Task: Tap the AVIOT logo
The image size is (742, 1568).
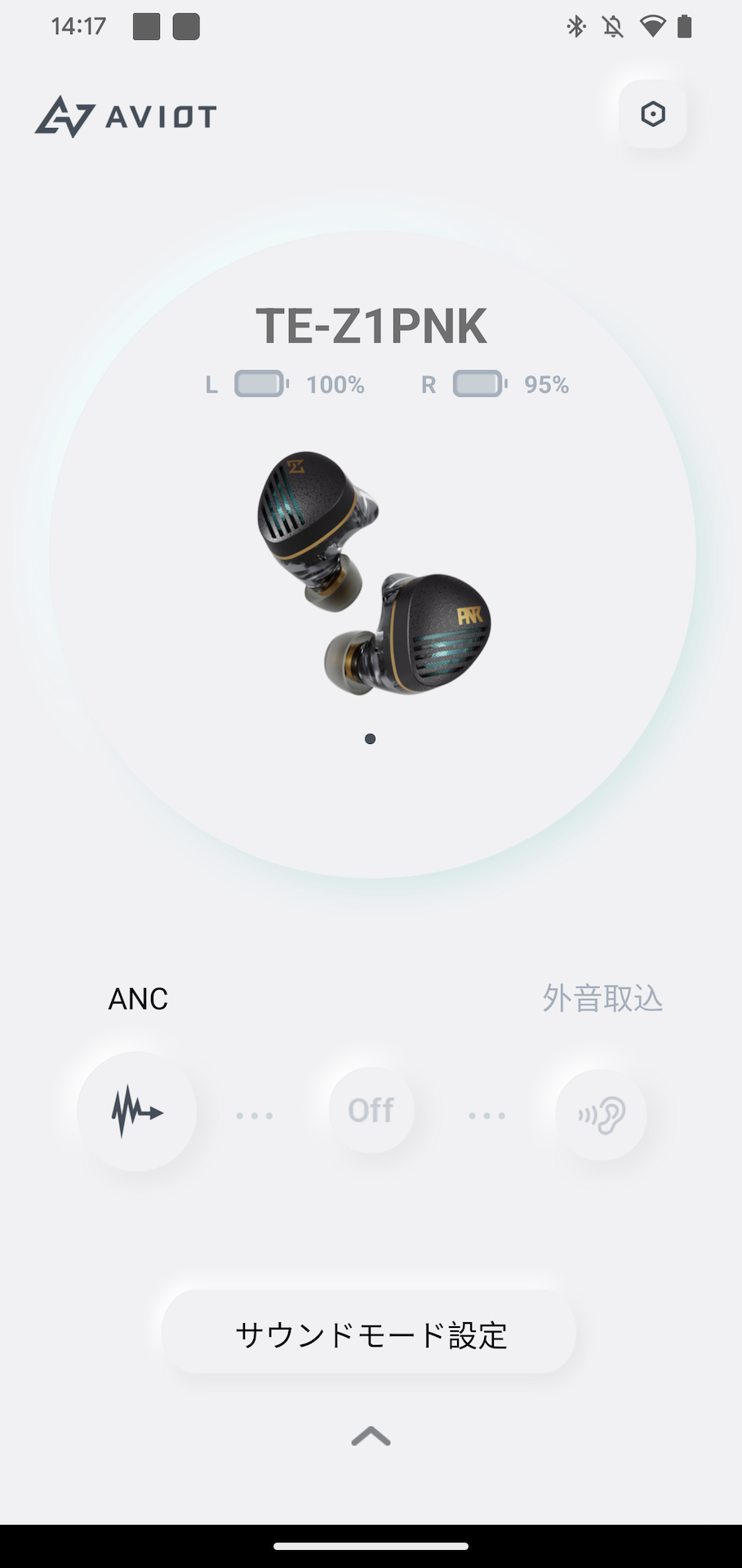Action: pyautogui.click(x=125, y=116)
